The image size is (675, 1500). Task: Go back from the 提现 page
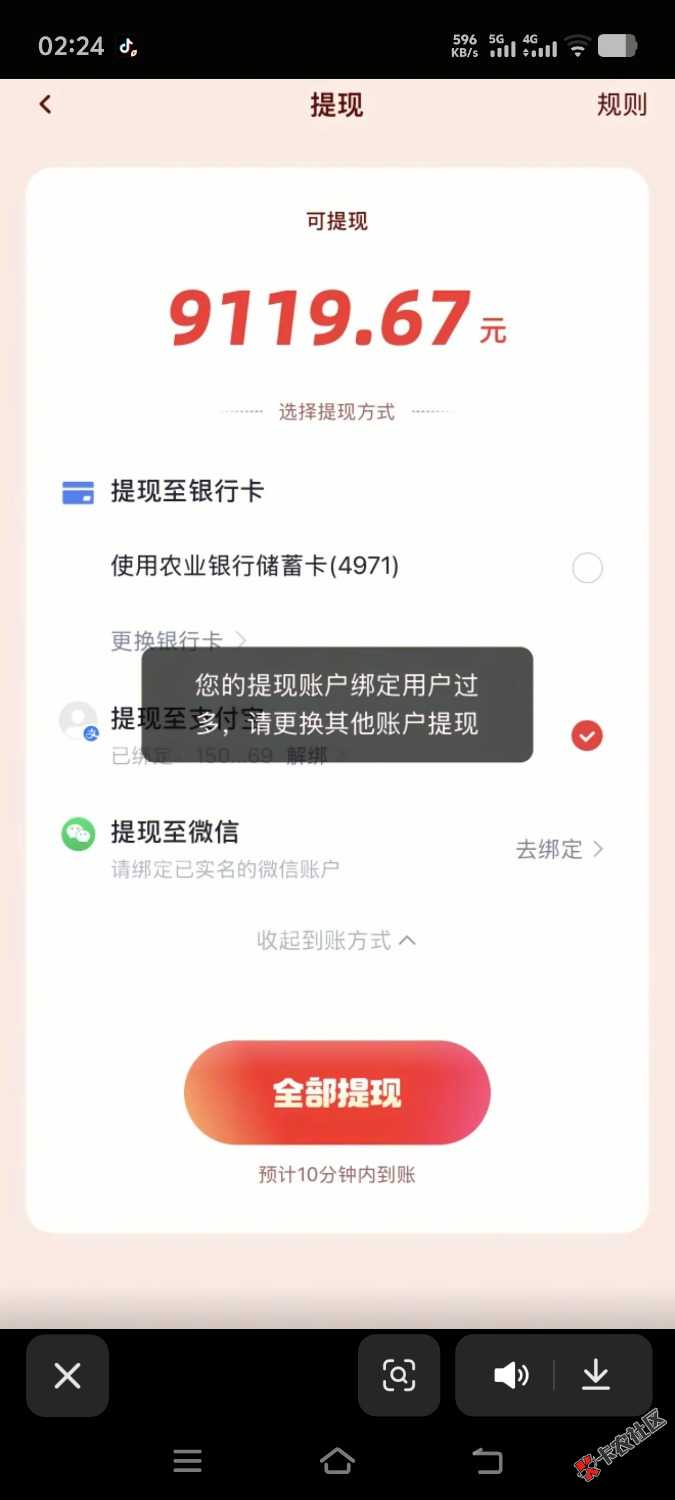[x=45, y=104]
